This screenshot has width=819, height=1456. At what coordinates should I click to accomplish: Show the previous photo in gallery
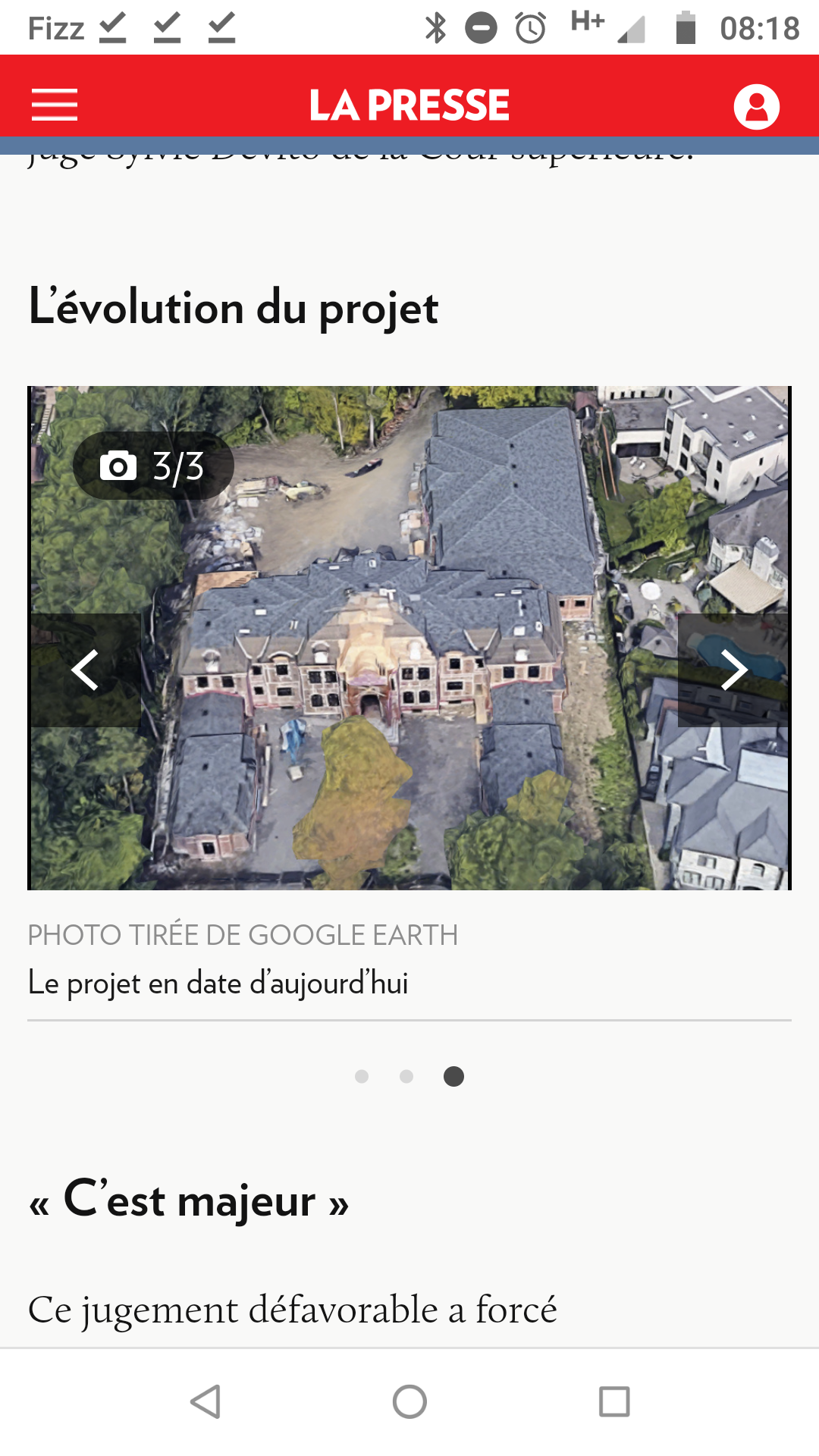click(x=86, y=670)
